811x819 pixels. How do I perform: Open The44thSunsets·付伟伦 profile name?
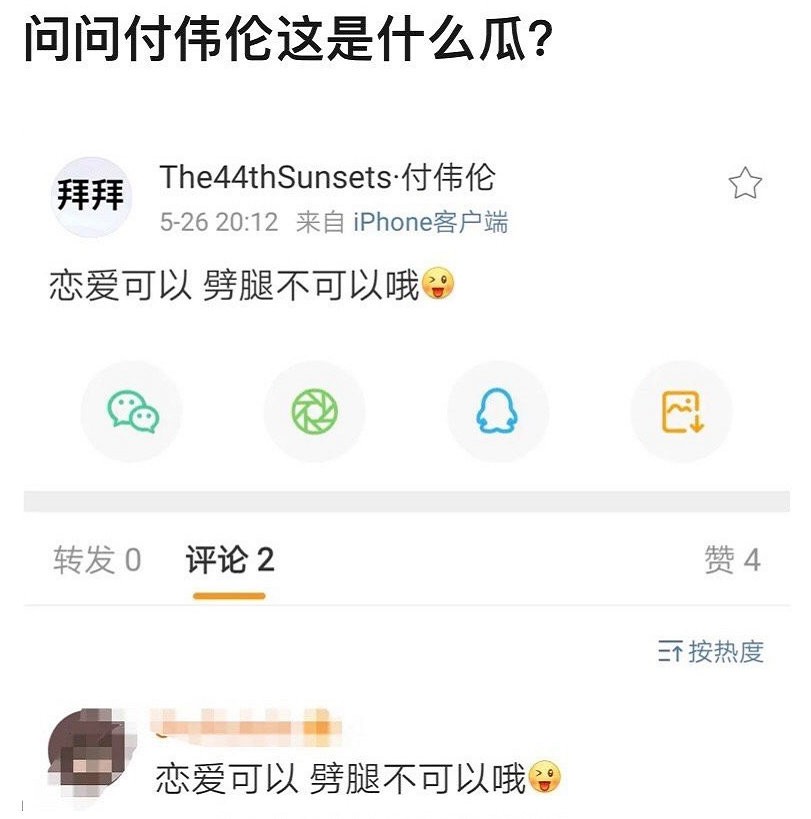click(x=327, y=178)
